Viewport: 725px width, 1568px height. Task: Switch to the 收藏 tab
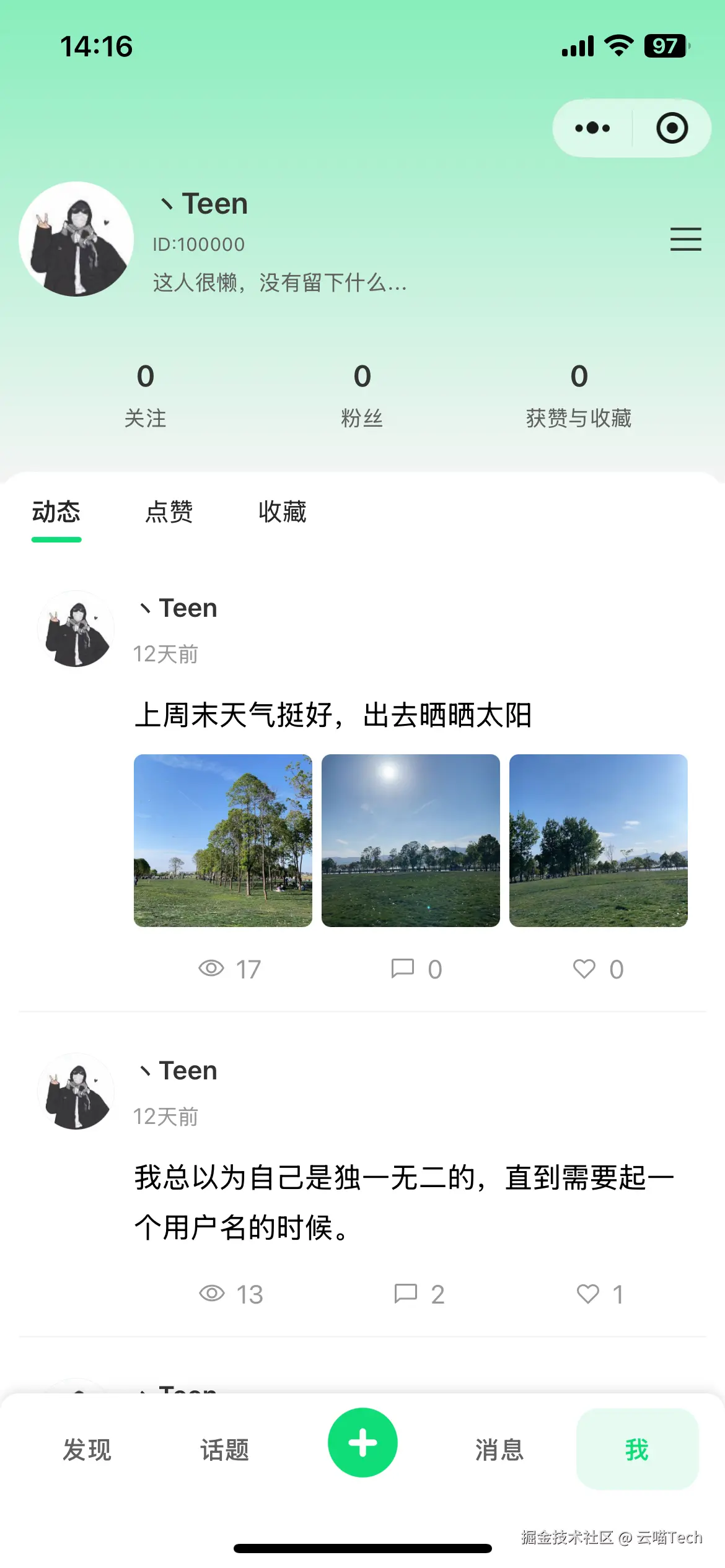283,512
